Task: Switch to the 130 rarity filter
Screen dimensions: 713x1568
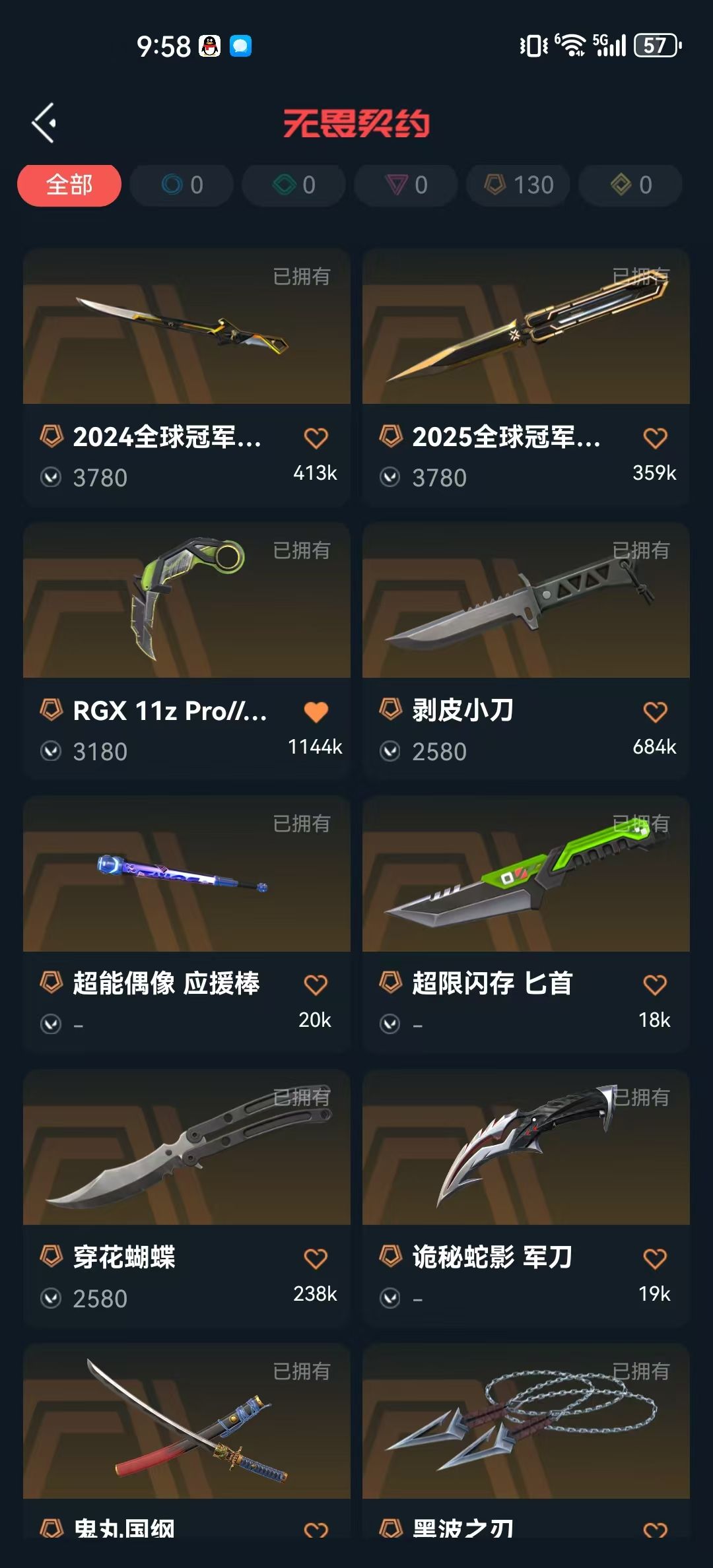Action: pyautogui.click(x=519, y=185)
